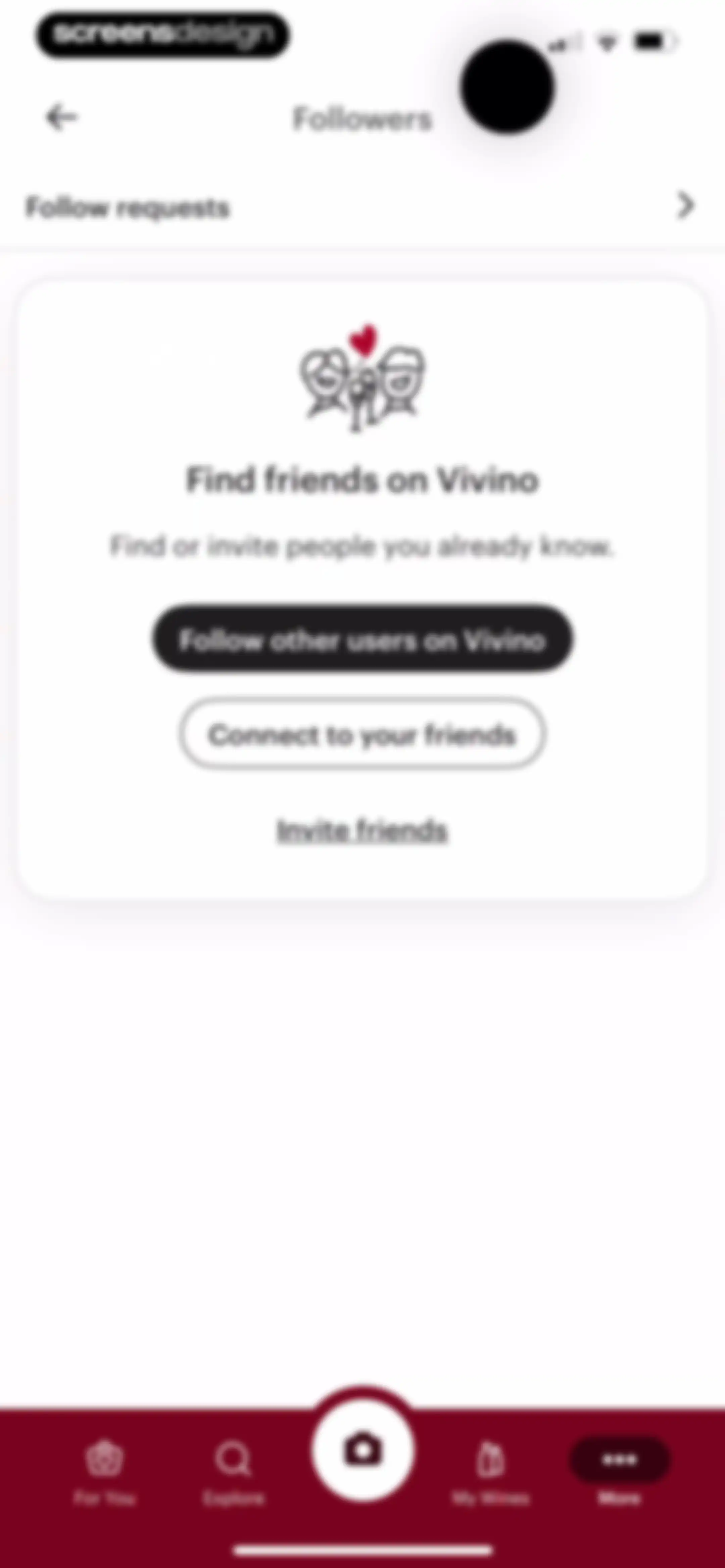Tap Follow other users on Vivino

coord(362,639)
